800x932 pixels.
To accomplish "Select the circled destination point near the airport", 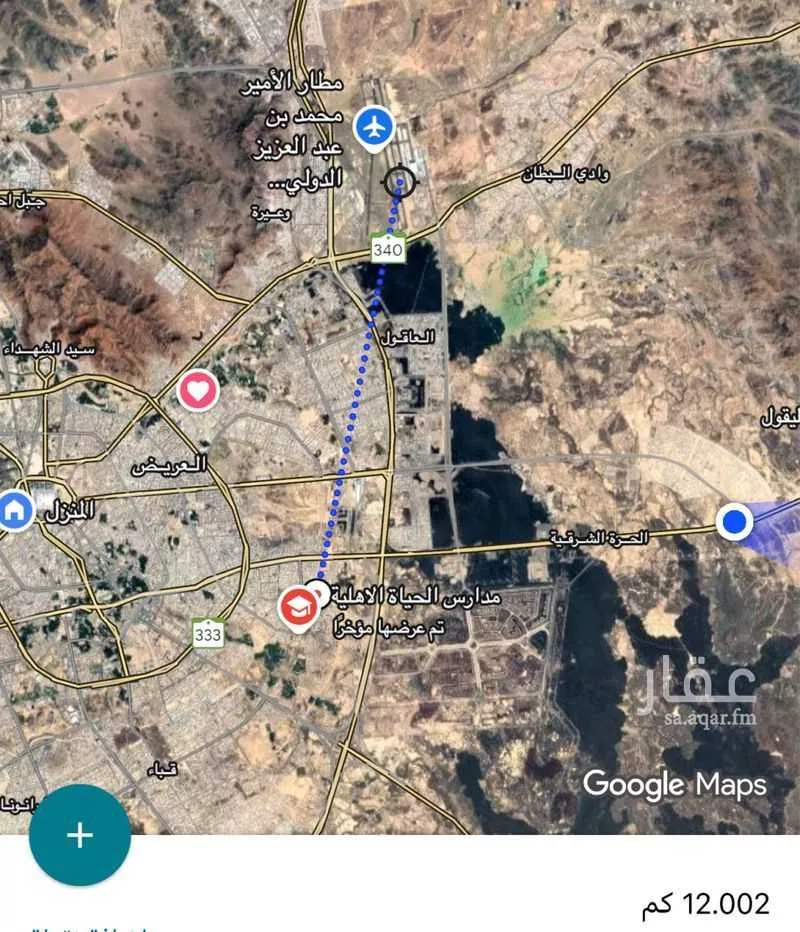I will tap(399, 182).
